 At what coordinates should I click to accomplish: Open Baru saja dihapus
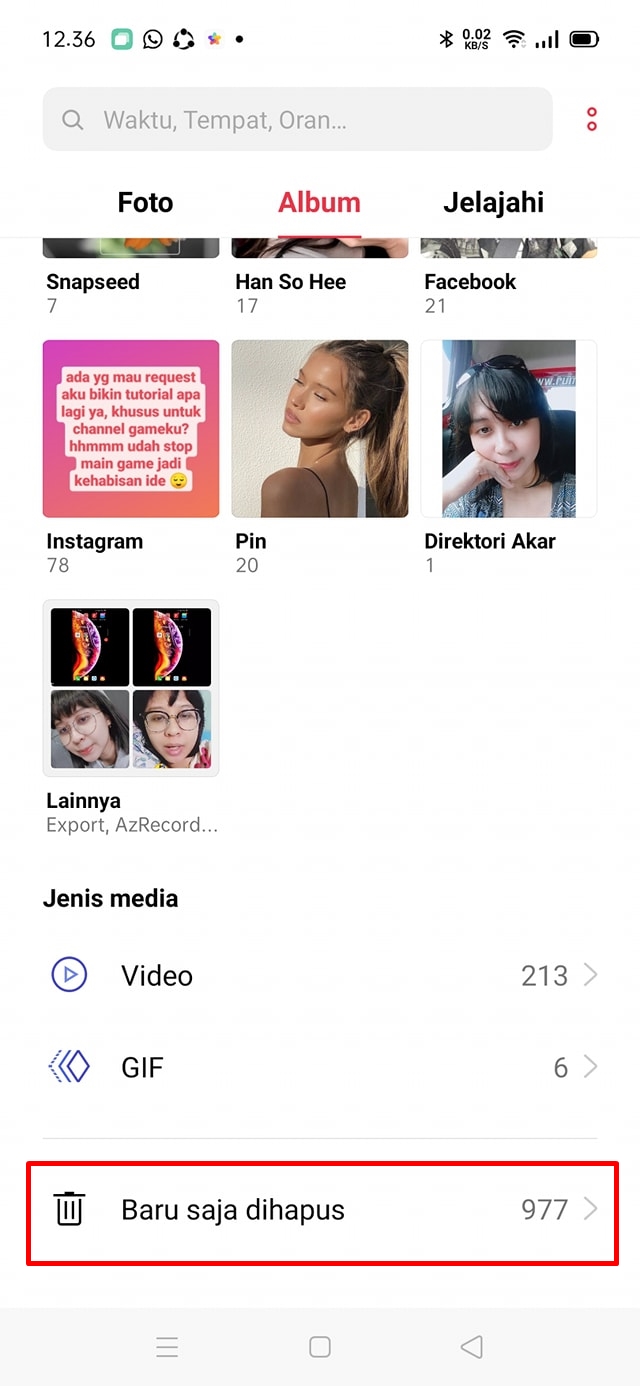320,1210
